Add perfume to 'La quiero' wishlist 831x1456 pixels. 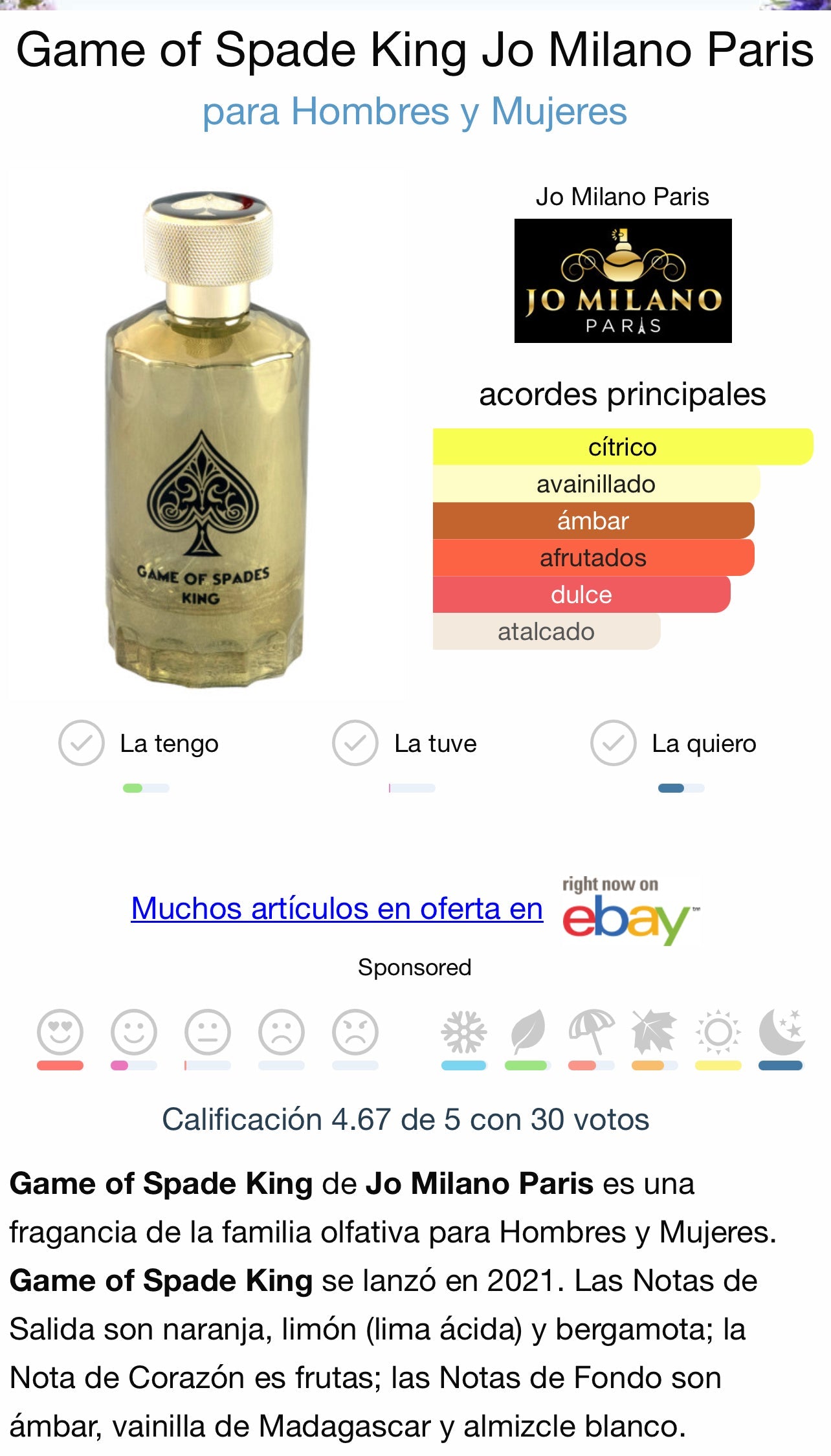click(x=613, y=743)
